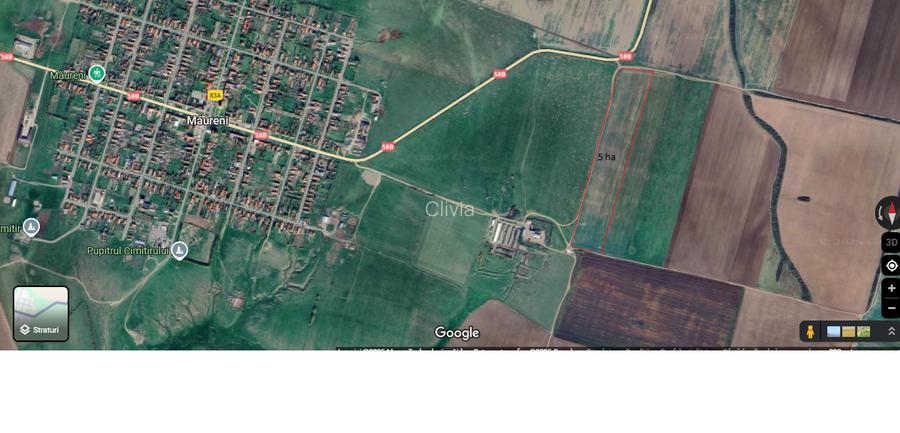Zoom in with the plus button
This screenshot has height=433, width=900.
891,288
